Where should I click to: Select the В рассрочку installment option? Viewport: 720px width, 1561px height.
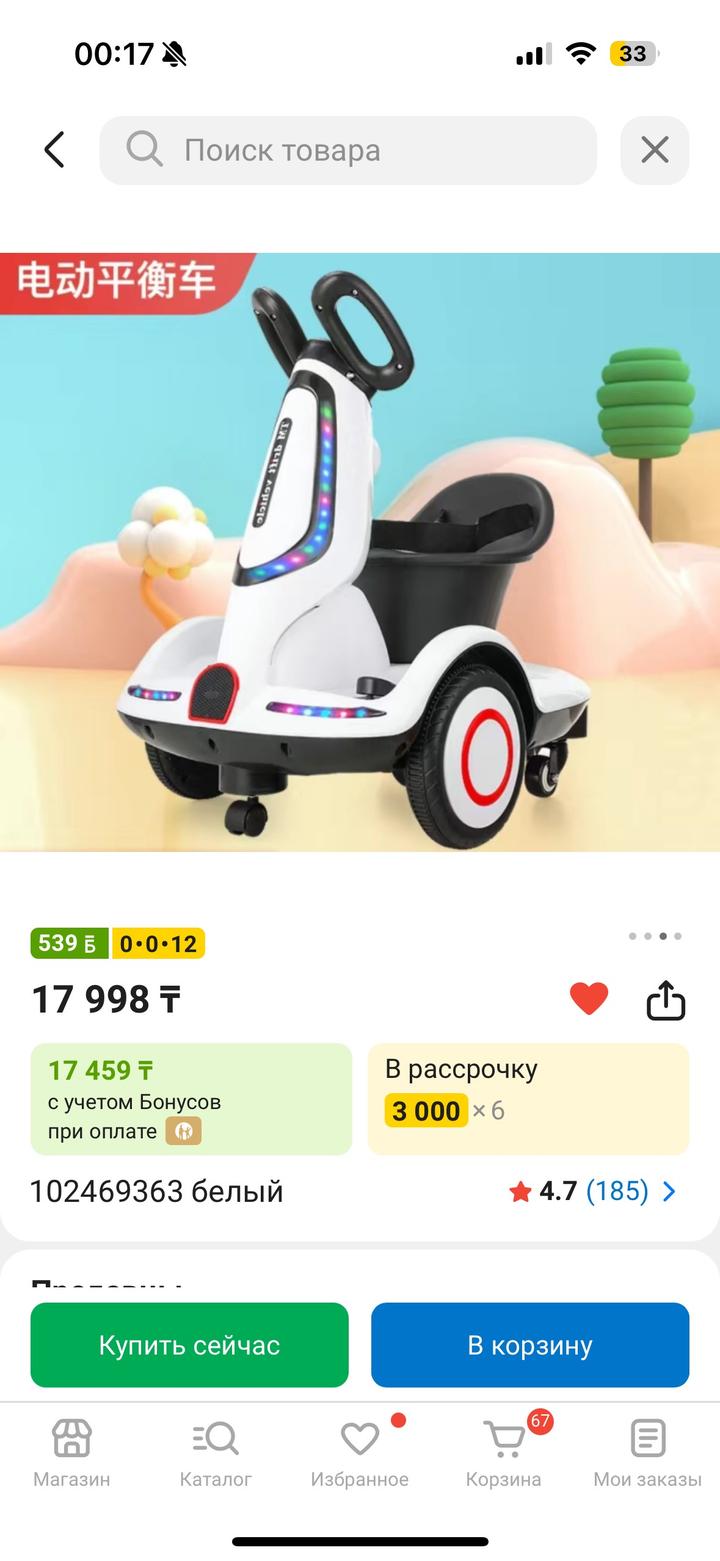[x=528, y=1099]
